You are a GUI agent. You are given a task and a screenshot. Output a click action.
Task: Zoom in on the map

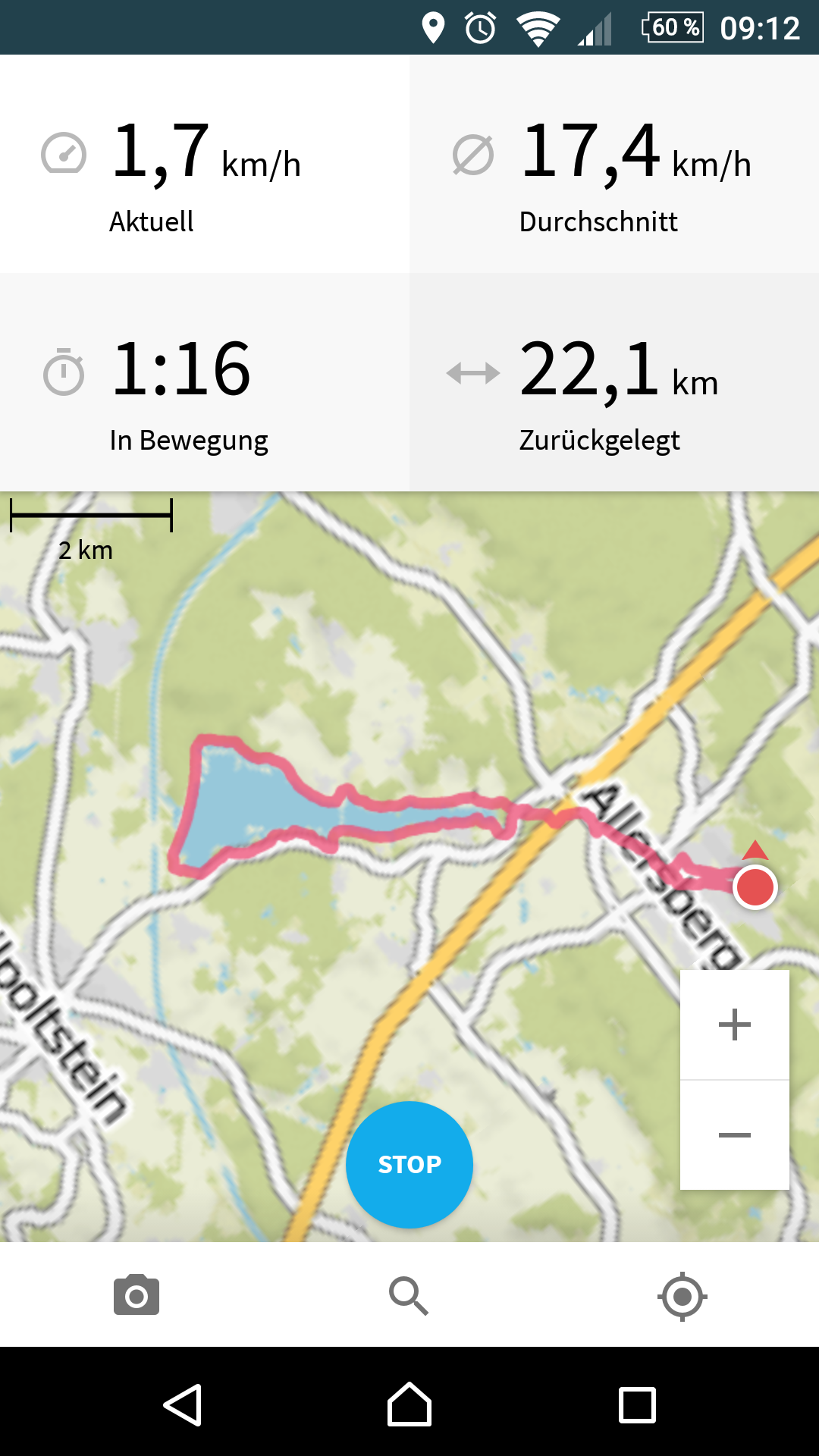click(x=735, y=1025)
